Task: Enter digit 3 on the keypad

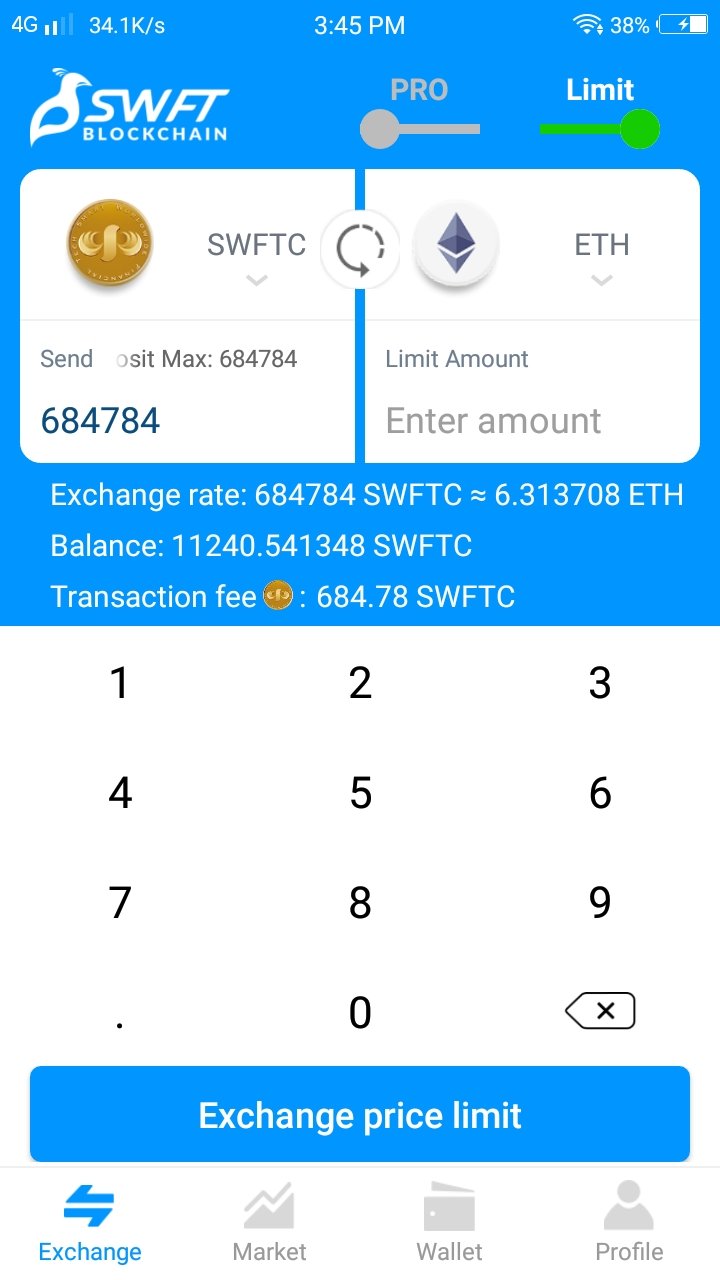Action: (600, 683)
